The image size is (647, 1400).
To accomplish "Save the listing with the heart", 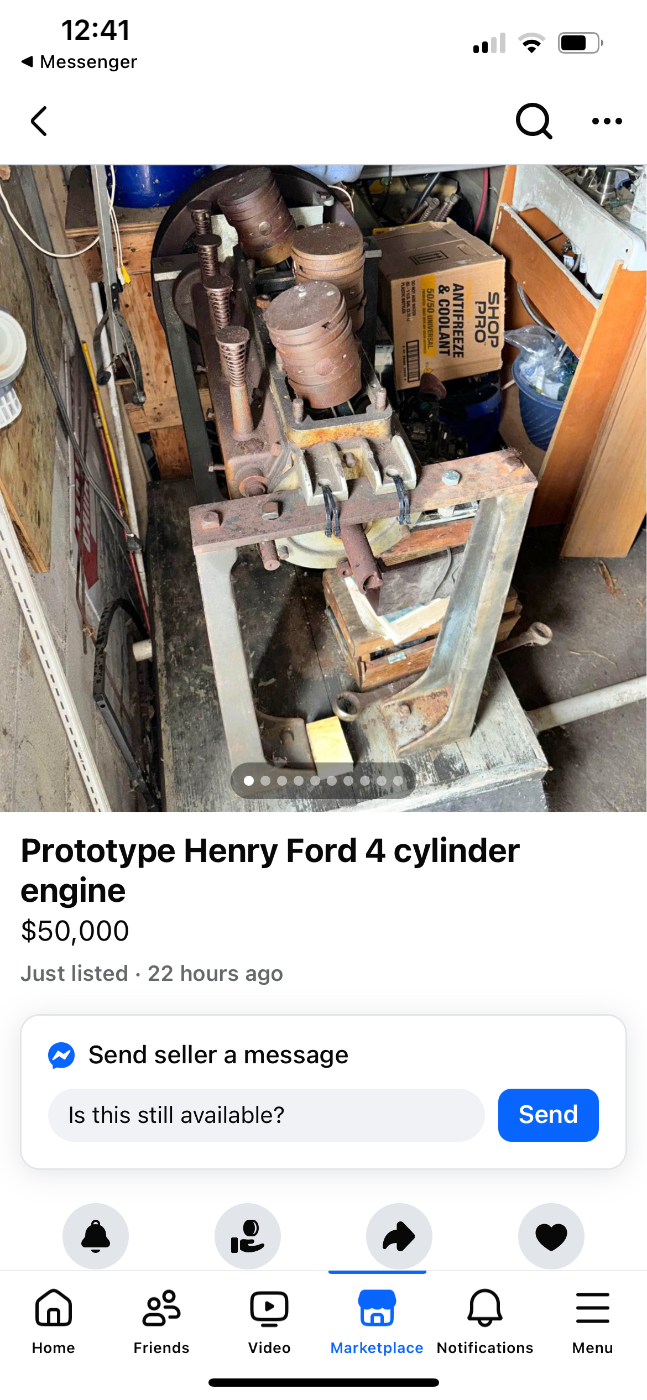I will [551, 1237].
